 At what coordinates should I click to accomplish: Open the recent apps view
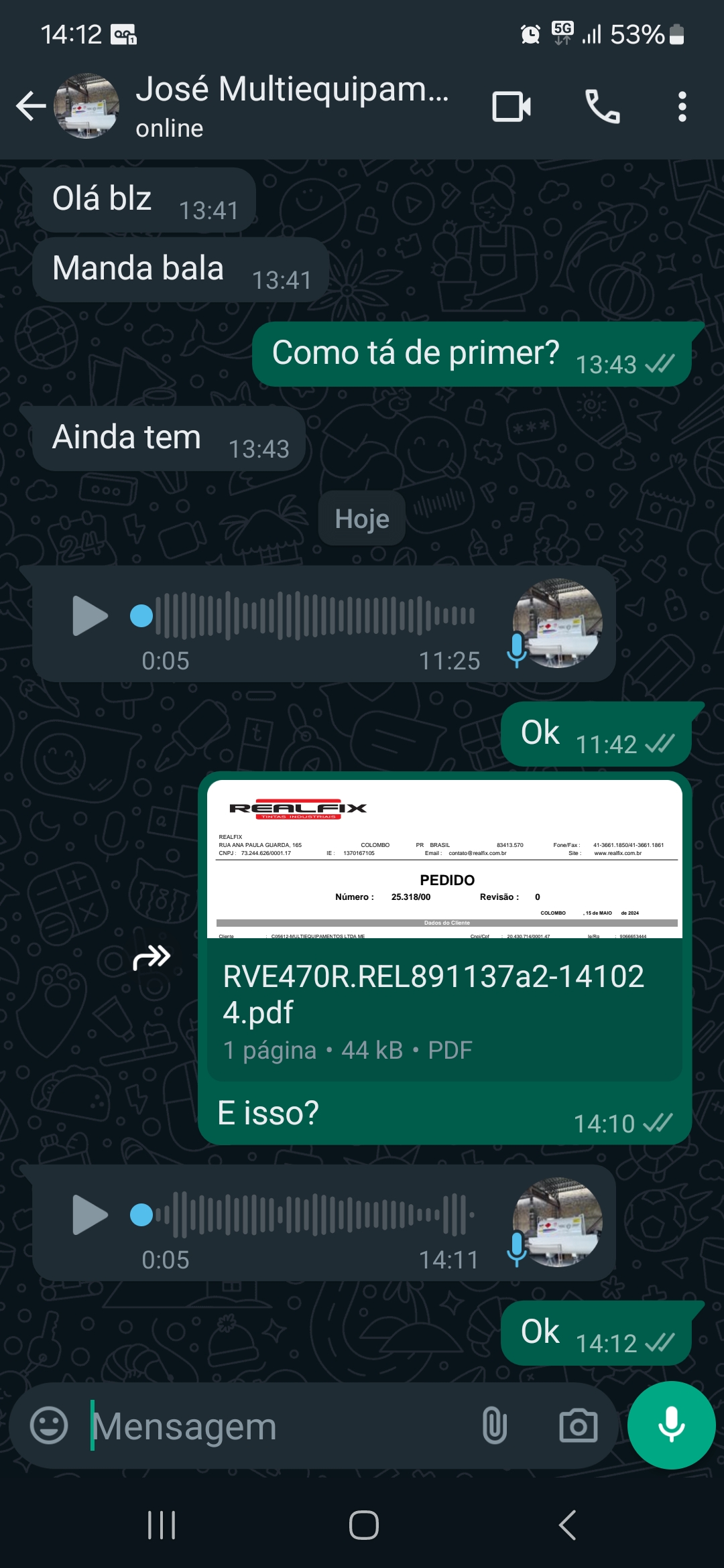point(162,1525)
